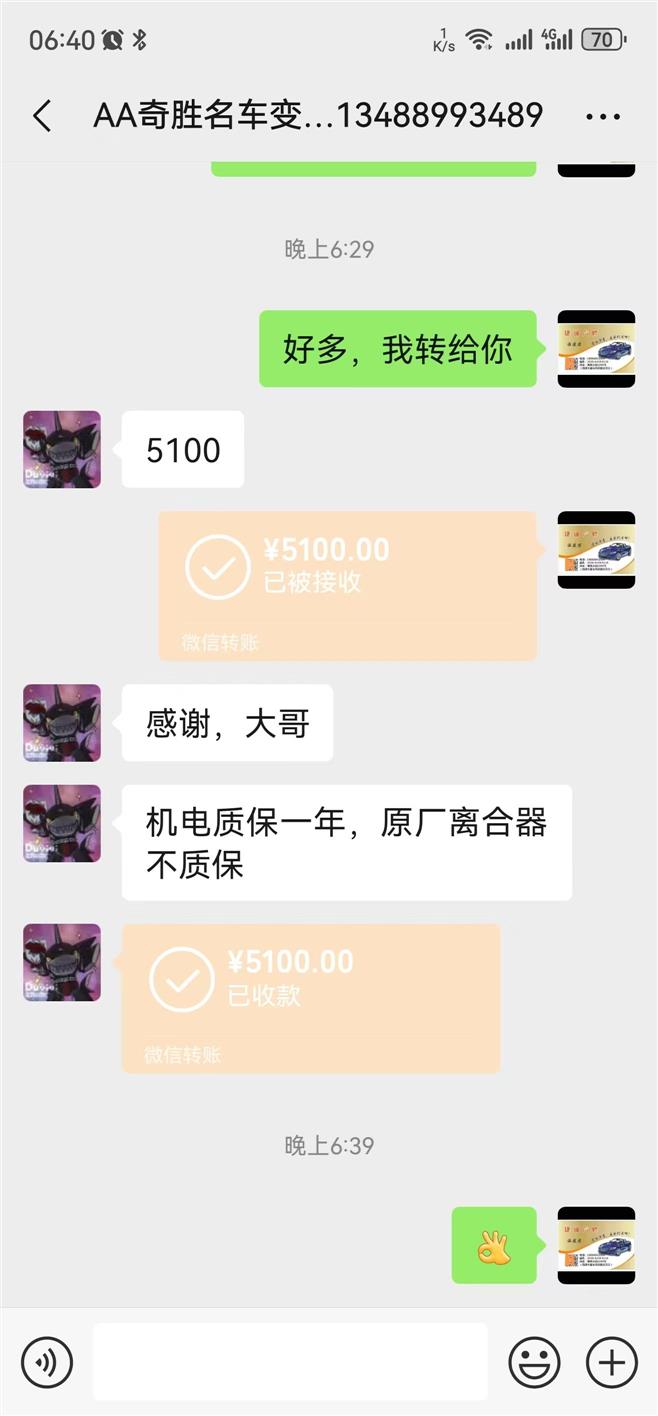Go back to the chat list
Screen dimensions: 658x1416
point(41,116)
